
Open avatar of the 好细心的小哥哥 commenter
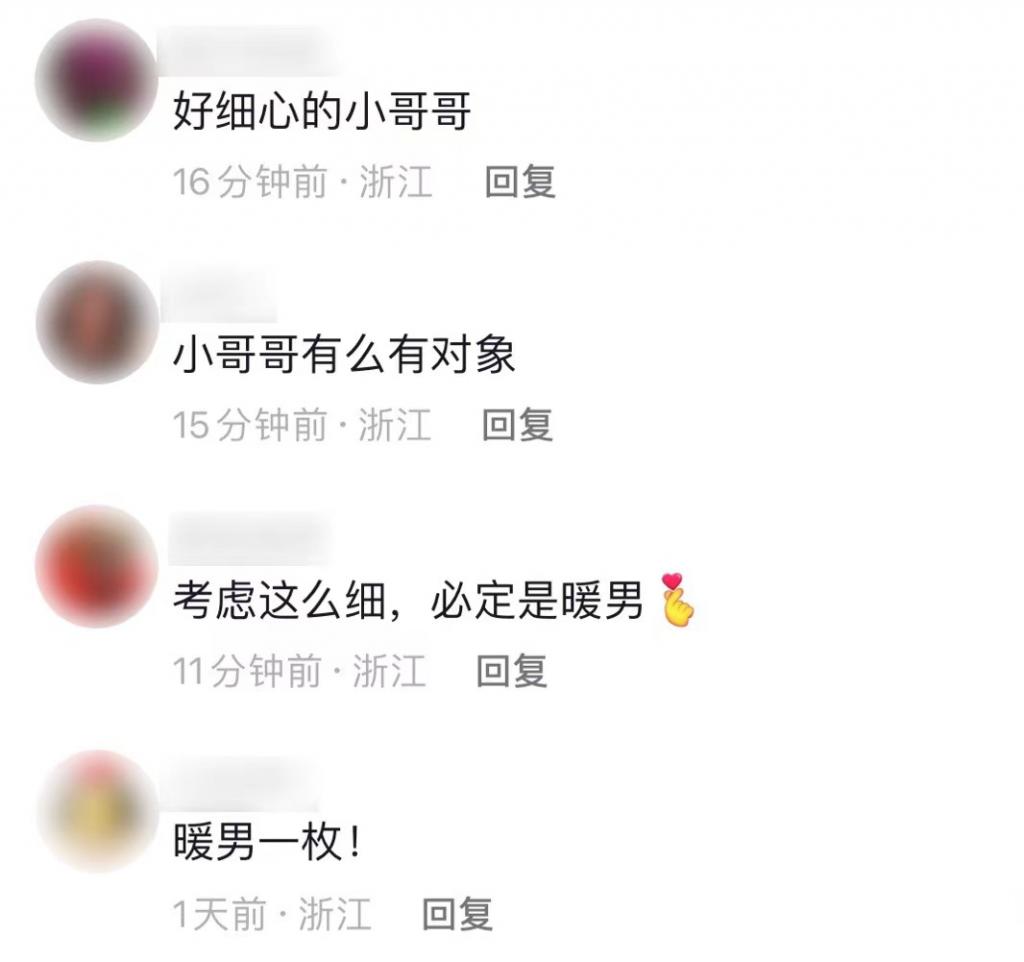pyautogui.click(x=96, y=80)
